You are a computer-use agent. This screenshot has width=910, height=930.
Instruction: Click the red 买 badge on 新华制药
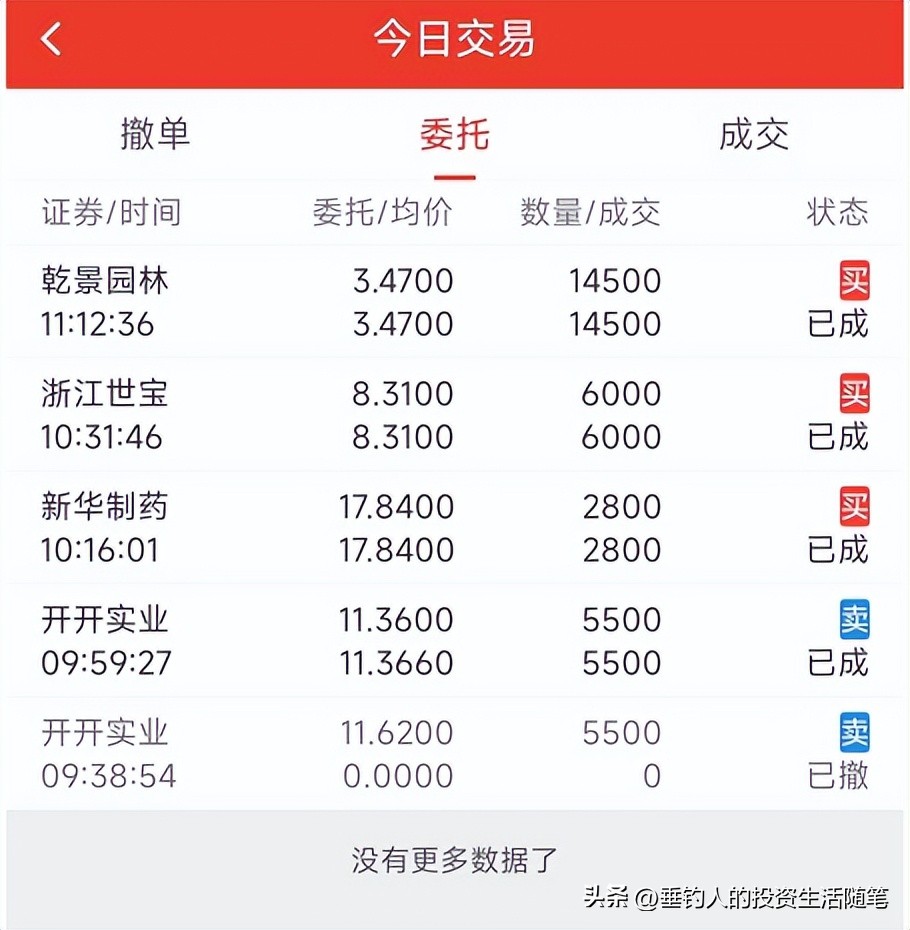(855, 508)
